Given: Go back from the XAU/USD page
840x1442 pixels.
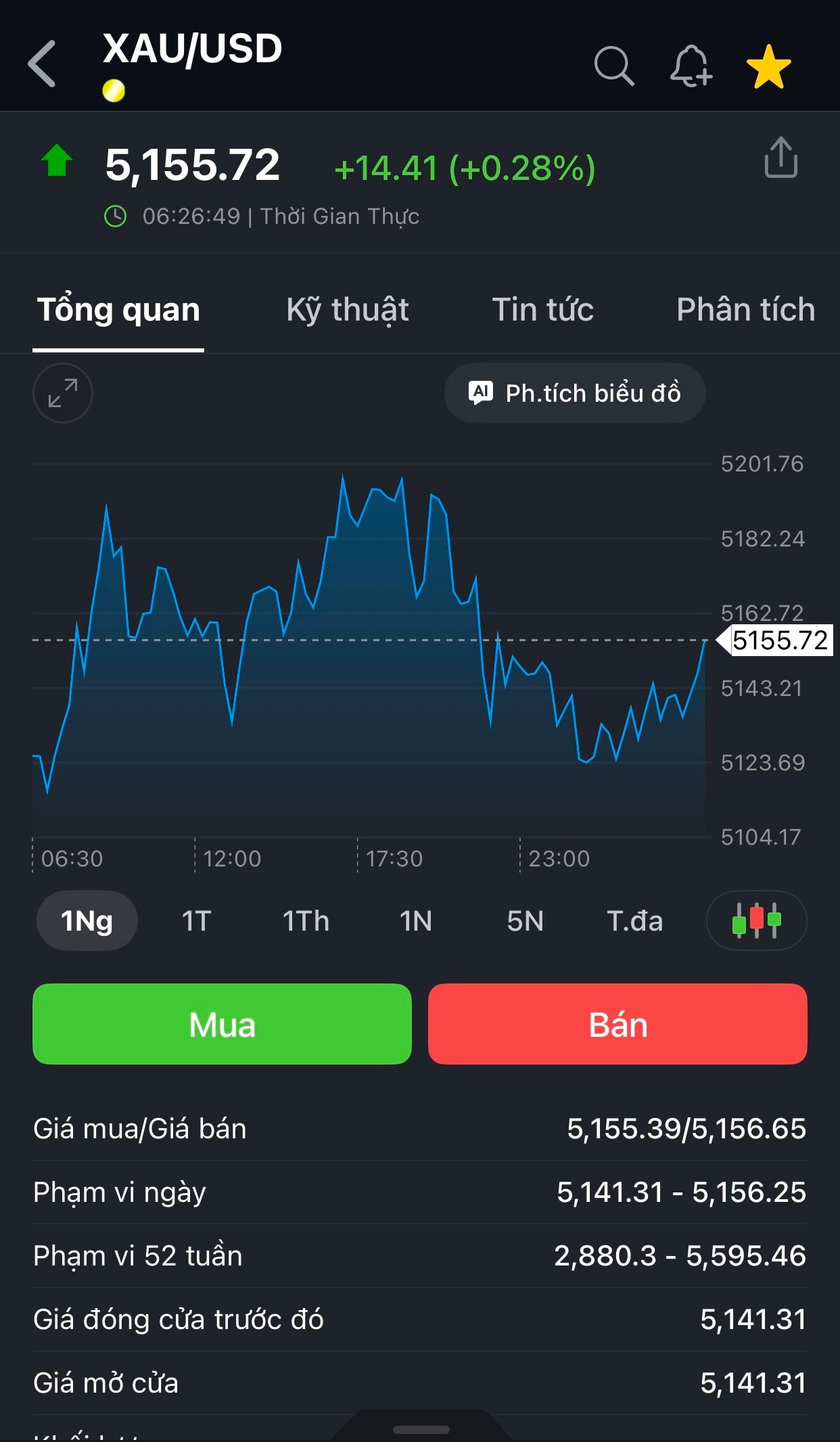Looking at the screenshot, I should (x=43, y=64).
